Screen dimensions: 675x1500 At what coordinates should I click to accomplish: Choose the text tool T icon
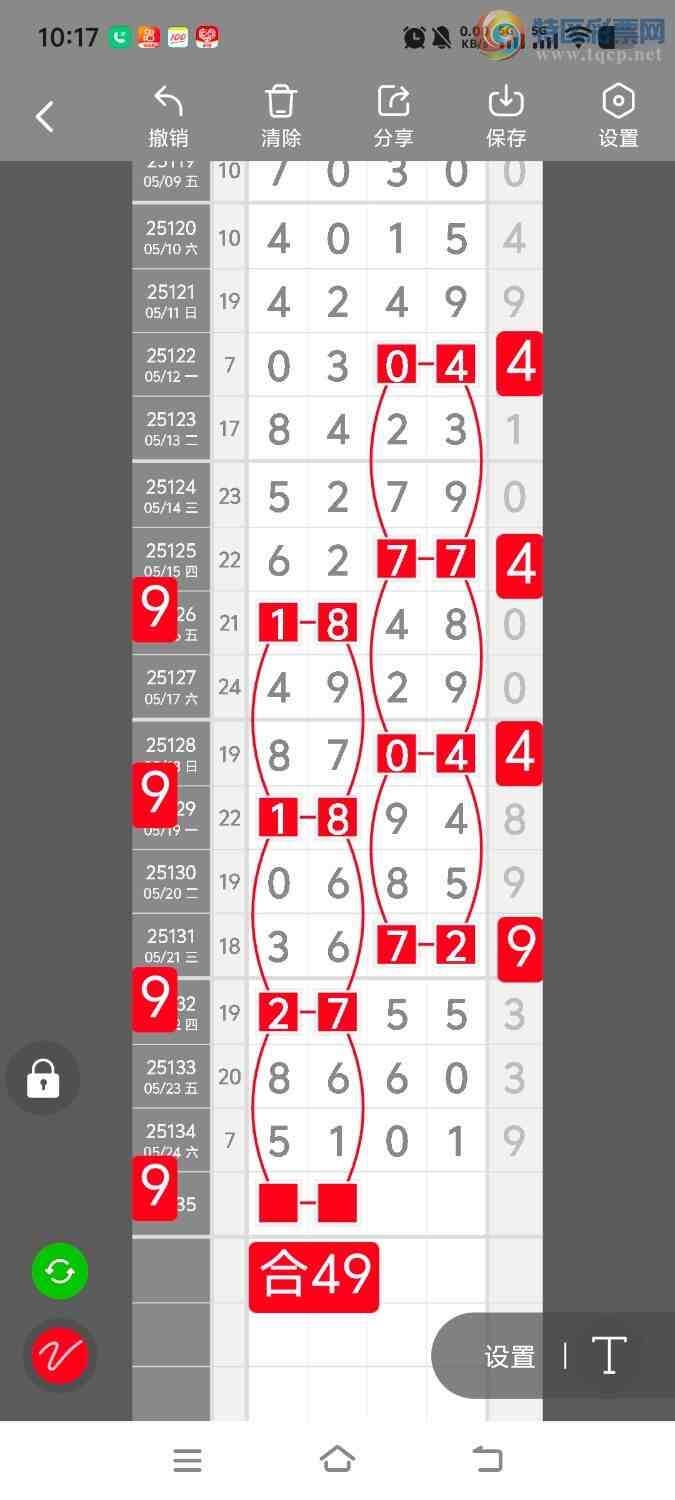(609, 1356)
